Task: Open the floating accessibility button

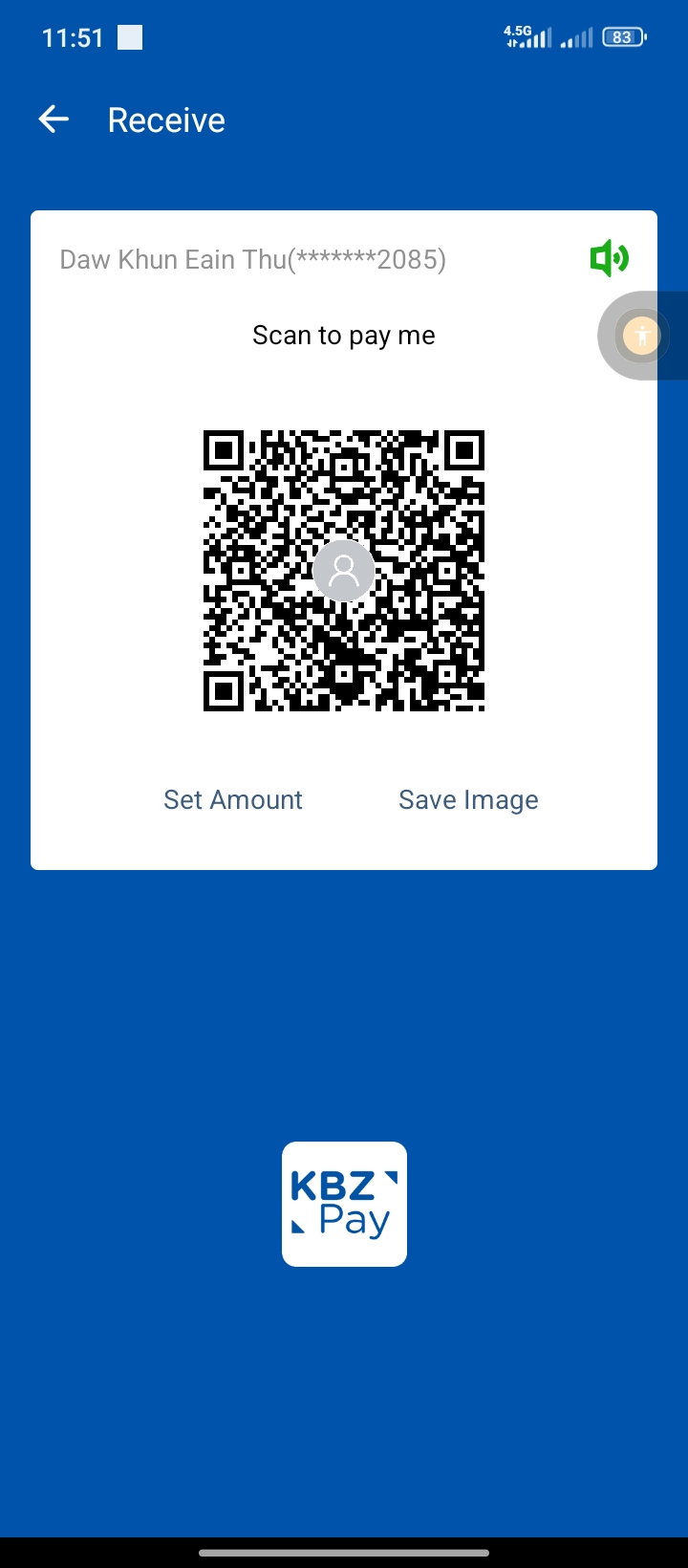Action: (641, 336)
